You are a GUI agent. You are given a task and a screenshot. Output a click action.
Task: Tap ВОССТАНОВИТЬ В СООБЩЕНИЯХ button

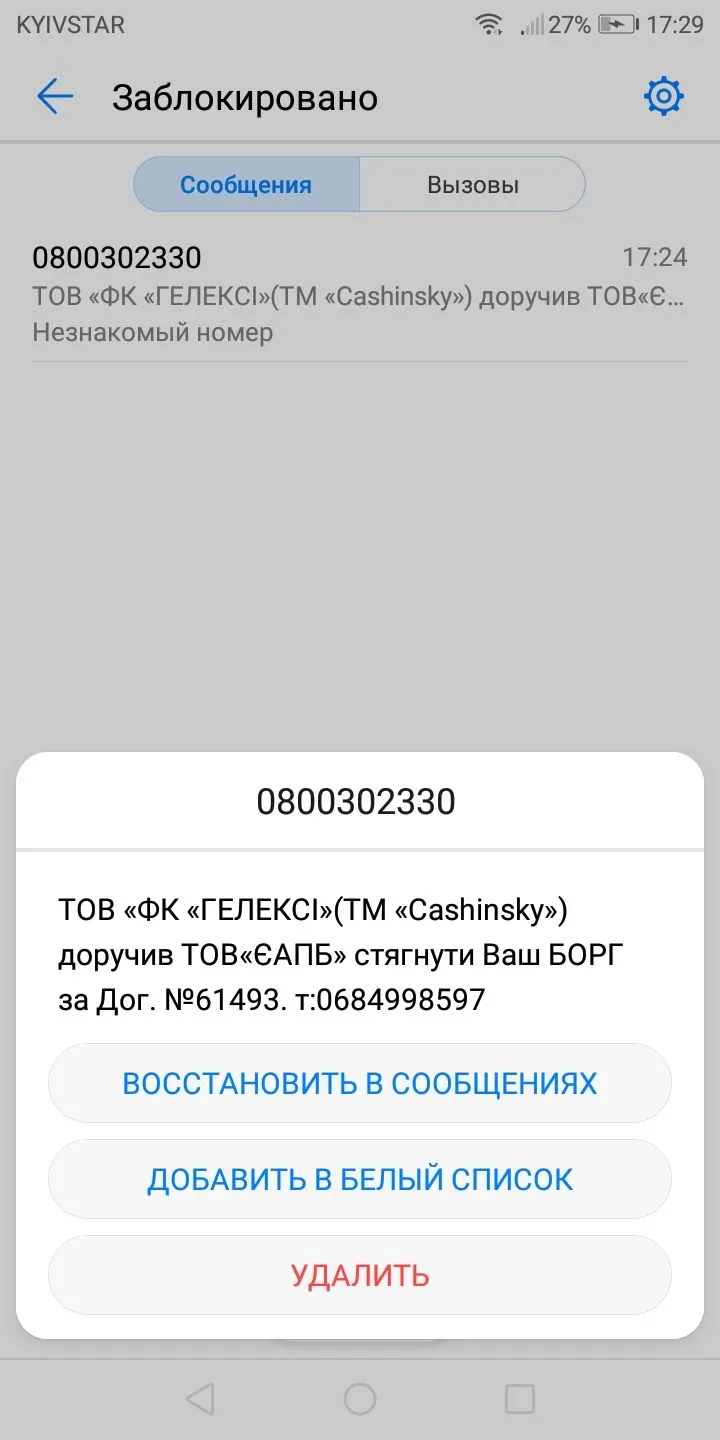tap(360, 1083)
